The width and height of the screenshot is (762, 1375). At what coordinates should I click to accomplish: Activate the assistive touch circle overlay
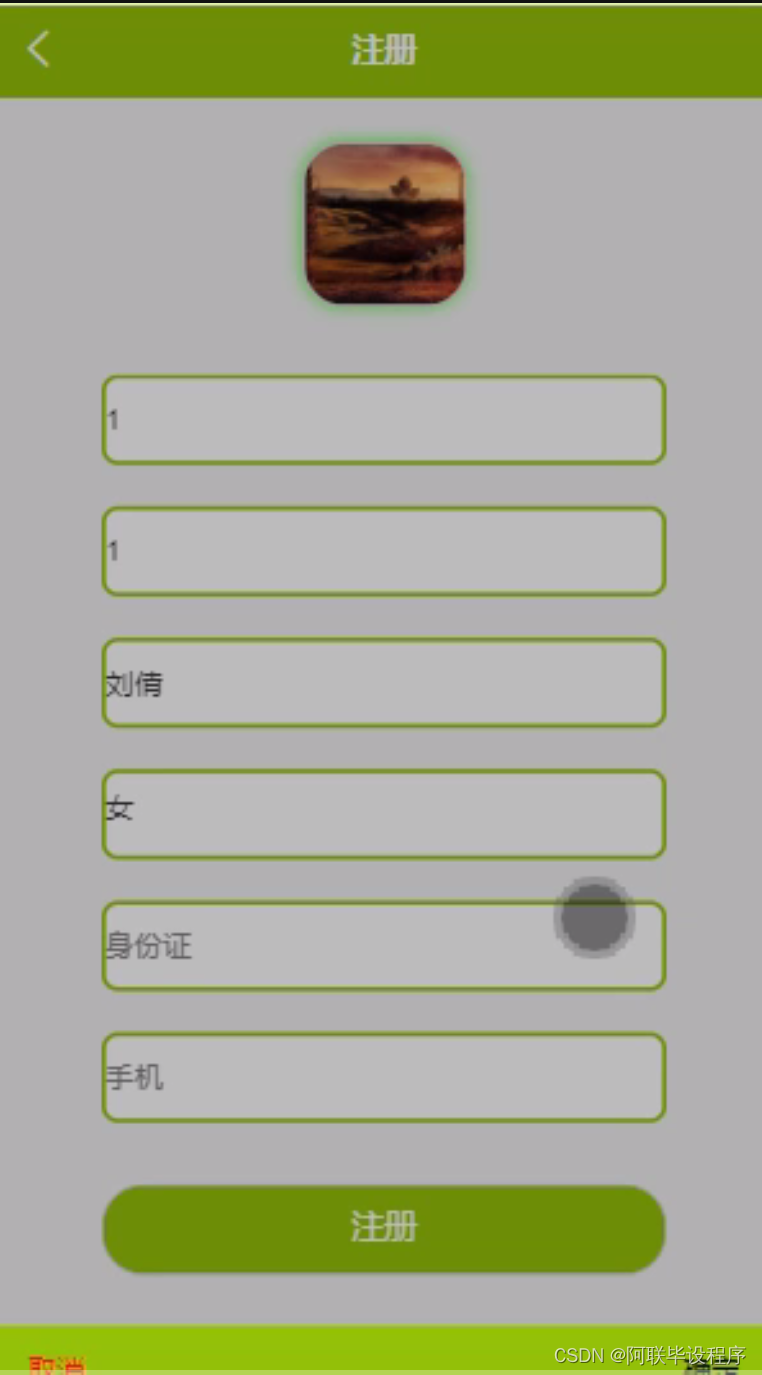(594, 917)
